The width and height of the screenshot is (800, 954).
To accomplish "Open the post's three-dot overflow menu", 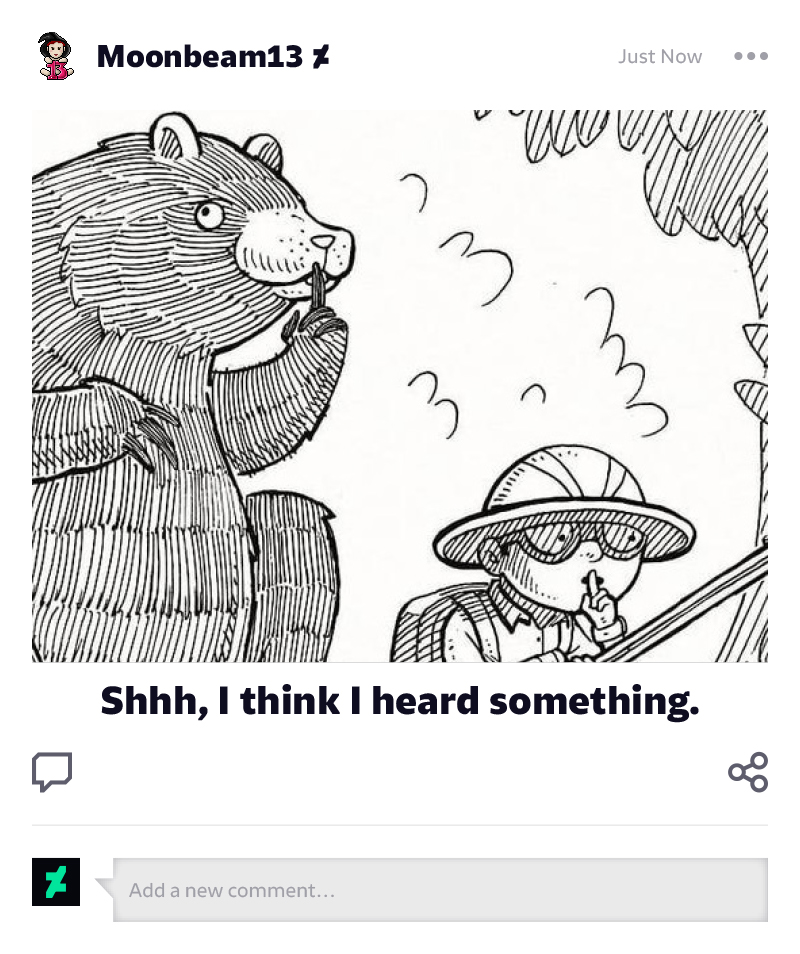I will pos(750,57).
